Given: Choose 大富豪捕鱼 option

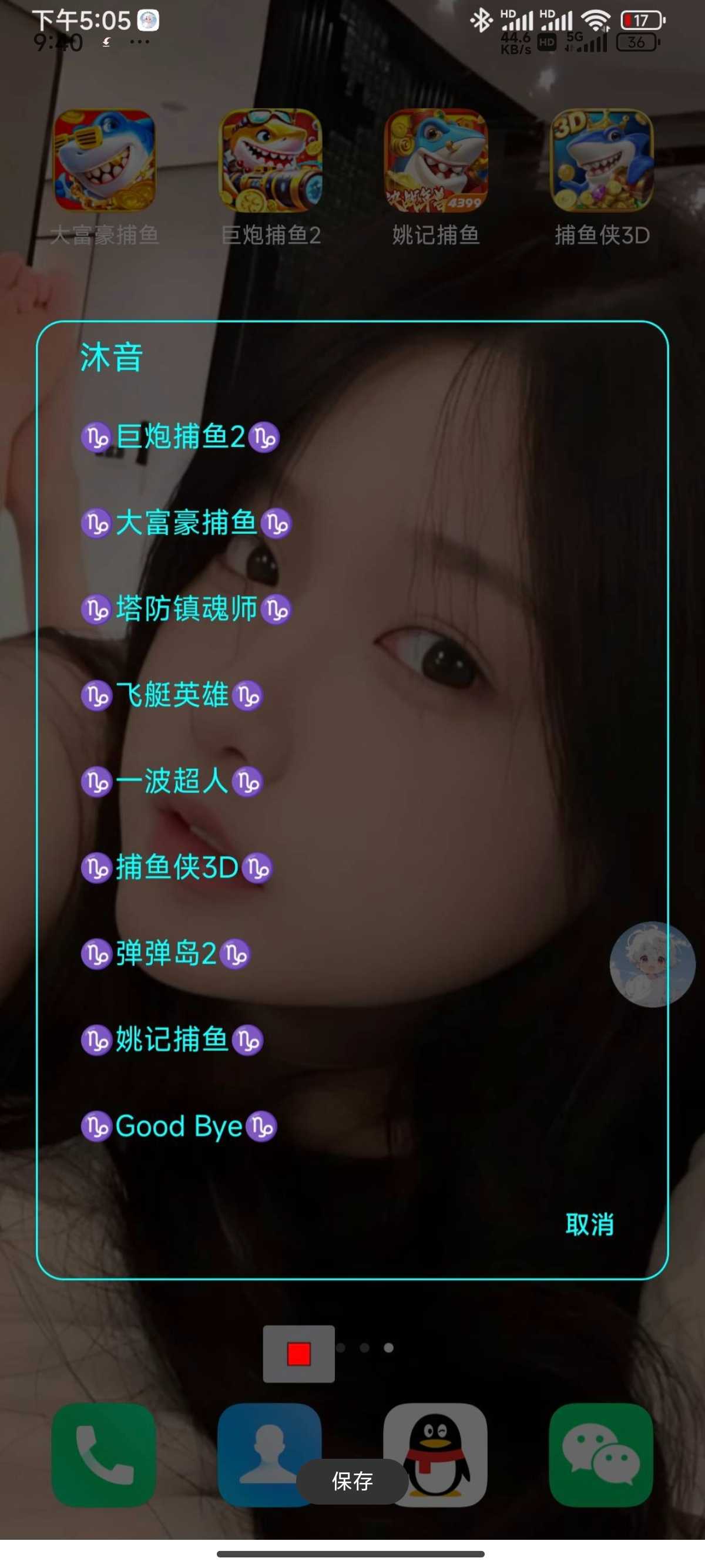Looking at the screenshot, I should click(x=186, y=523).
